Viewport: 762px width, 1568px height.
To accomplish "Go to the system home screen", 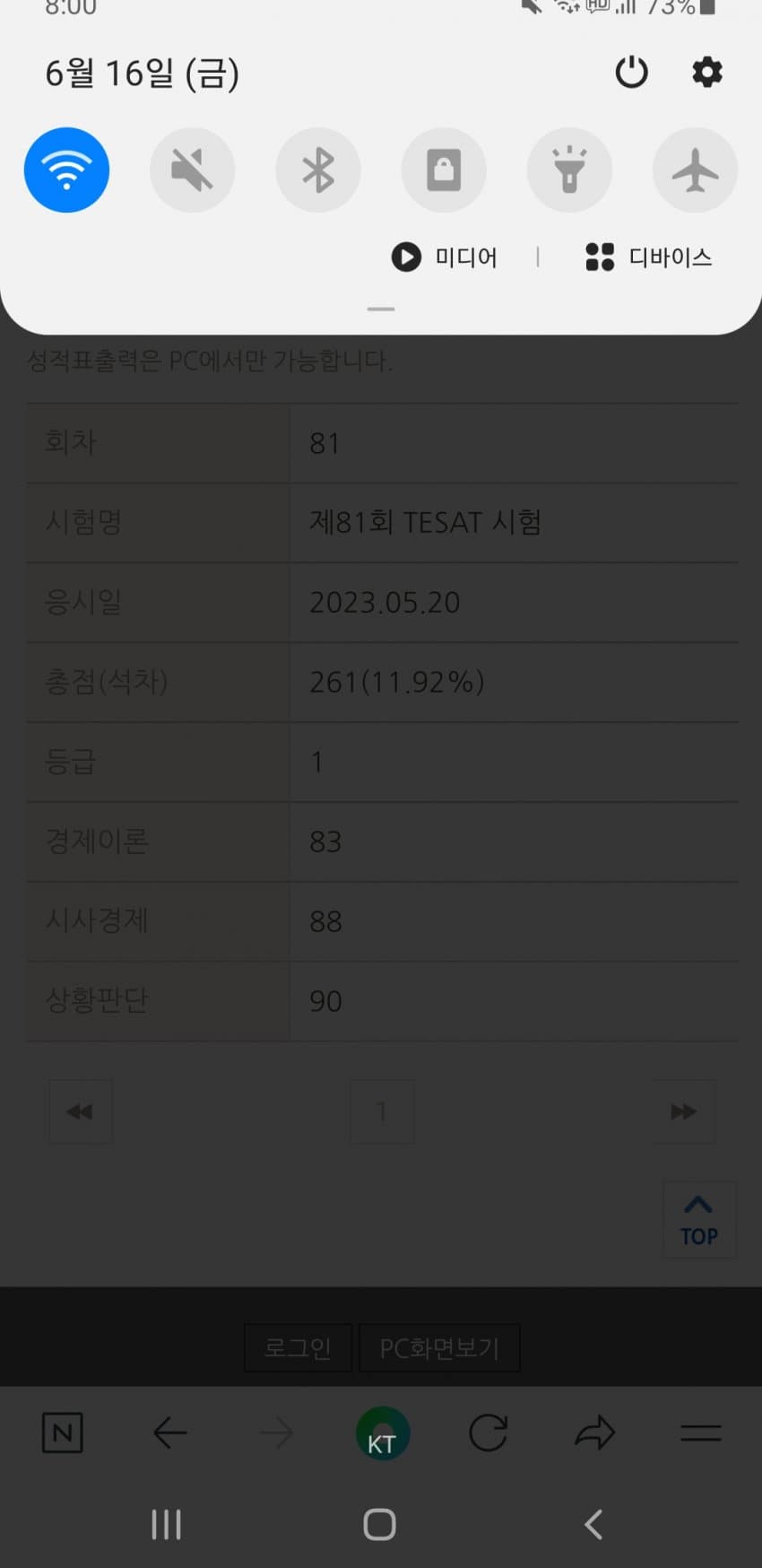I will coord(380,1523).
